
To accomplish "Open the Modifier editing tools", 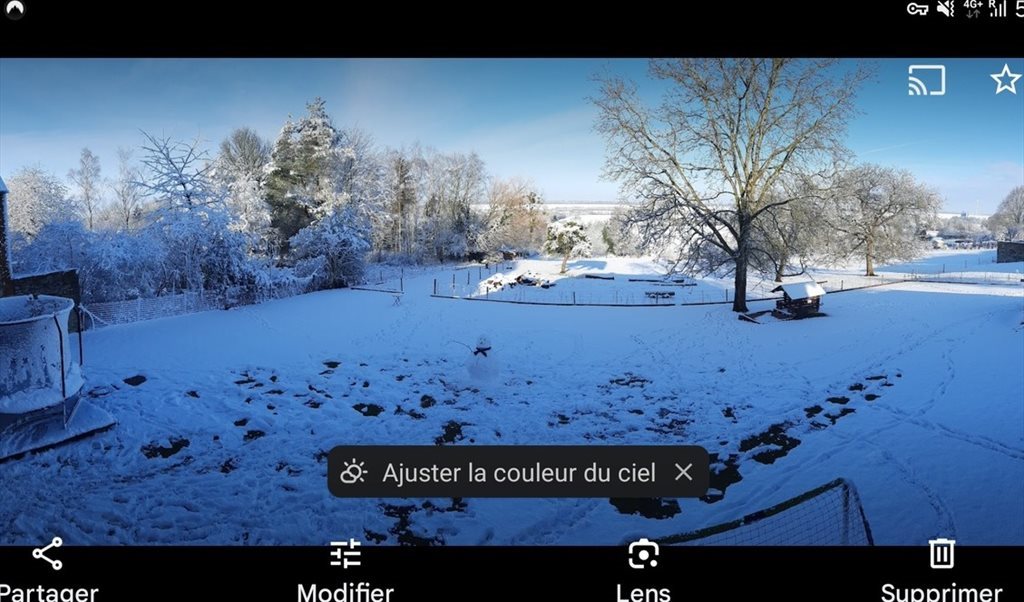I will tap(345, 568).
